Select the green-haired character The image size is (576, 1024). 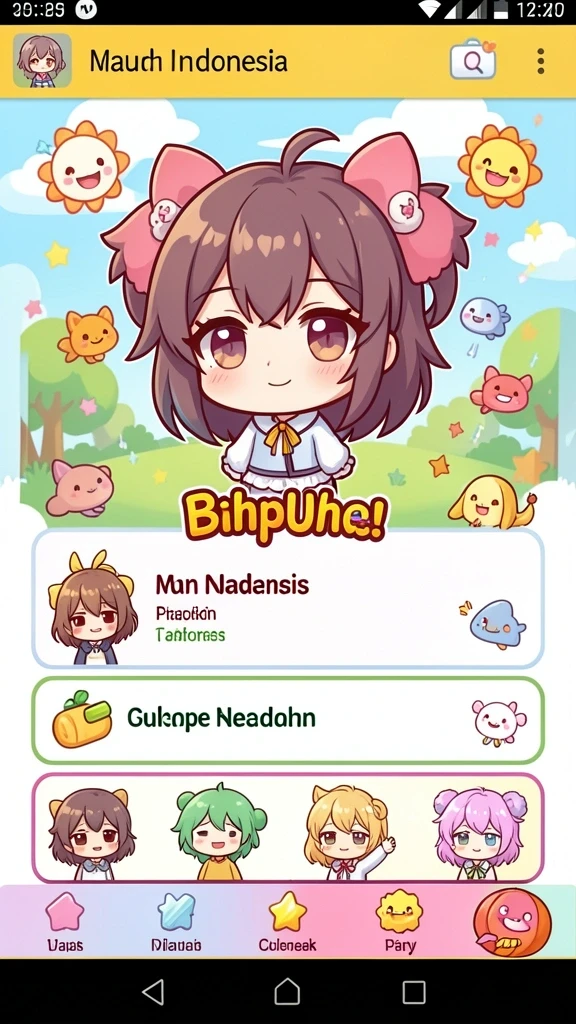219,831
